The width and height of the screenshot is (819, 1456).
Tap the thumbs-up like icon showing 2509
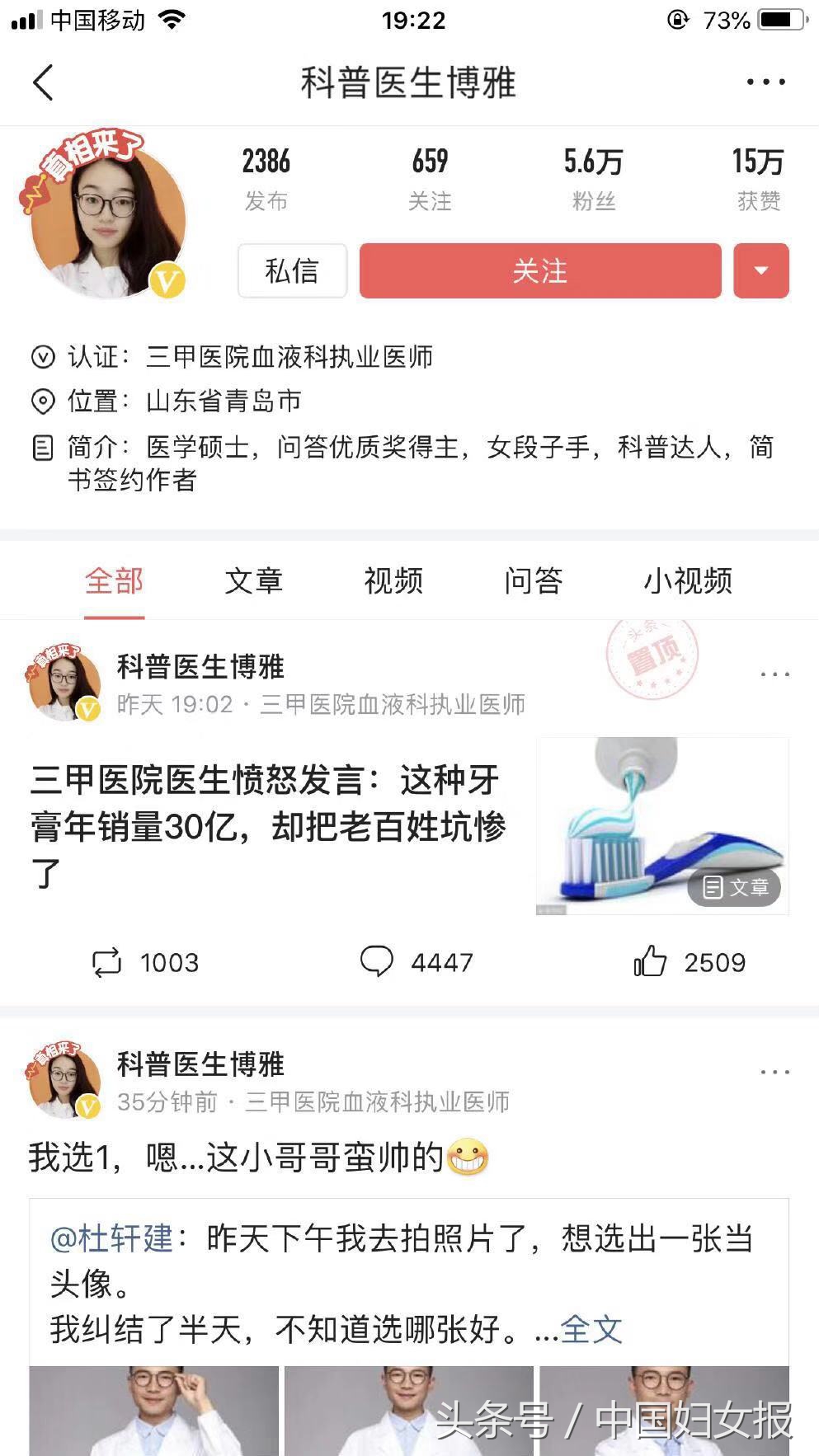(652, 961)
